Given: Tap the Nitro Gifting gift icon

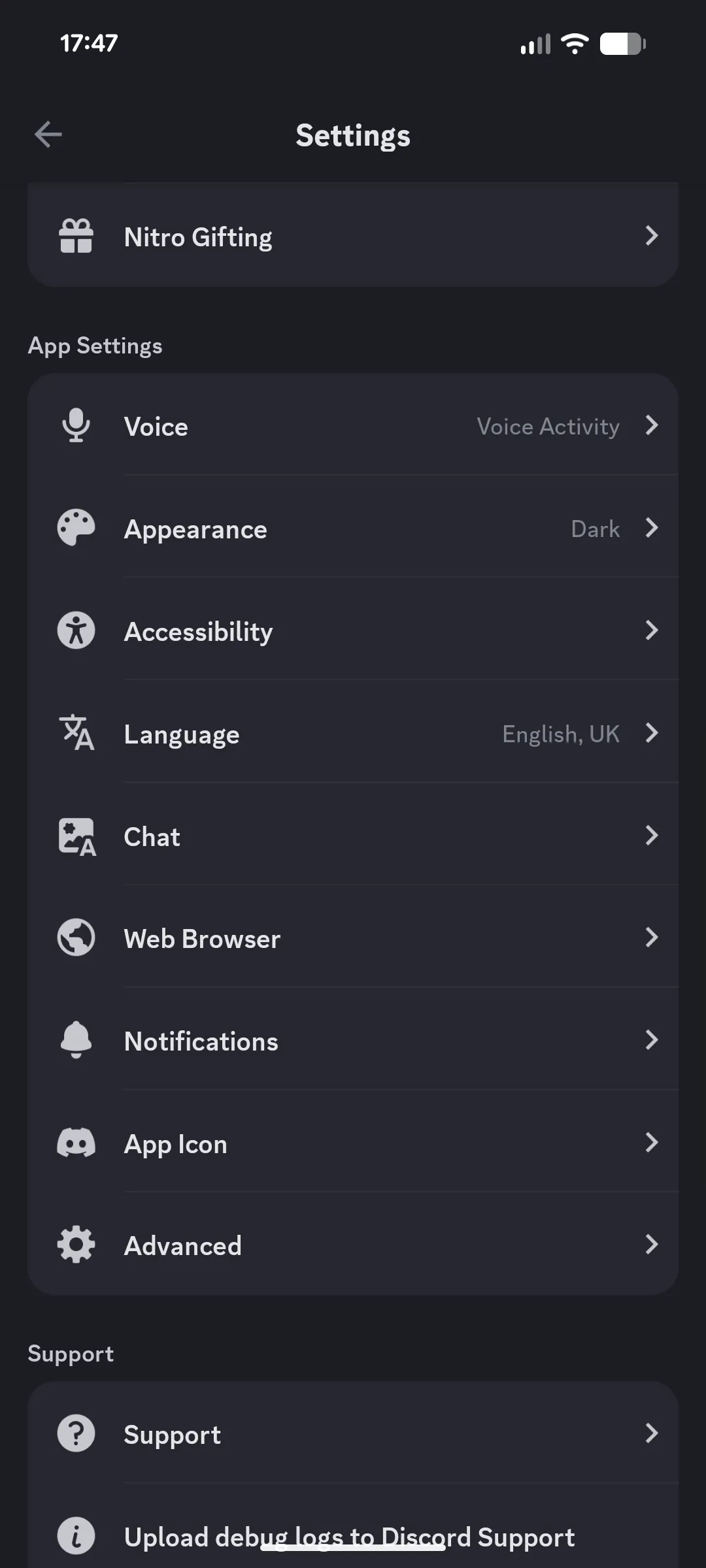Looking at the screenshot, I should (x=76, y=237).
